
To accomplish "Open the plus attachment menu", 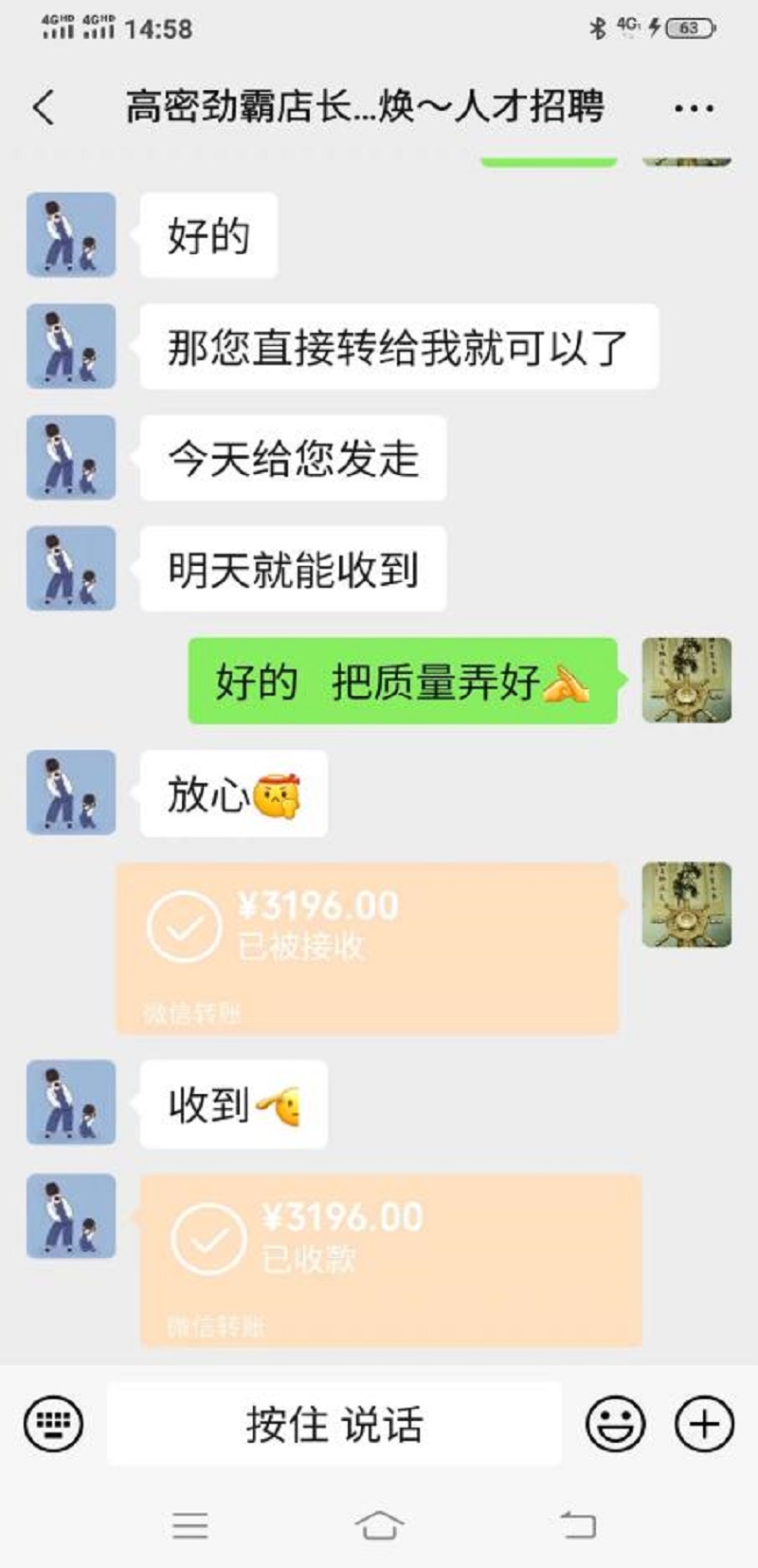I will pyautogui.click(x=704, y=1424).
